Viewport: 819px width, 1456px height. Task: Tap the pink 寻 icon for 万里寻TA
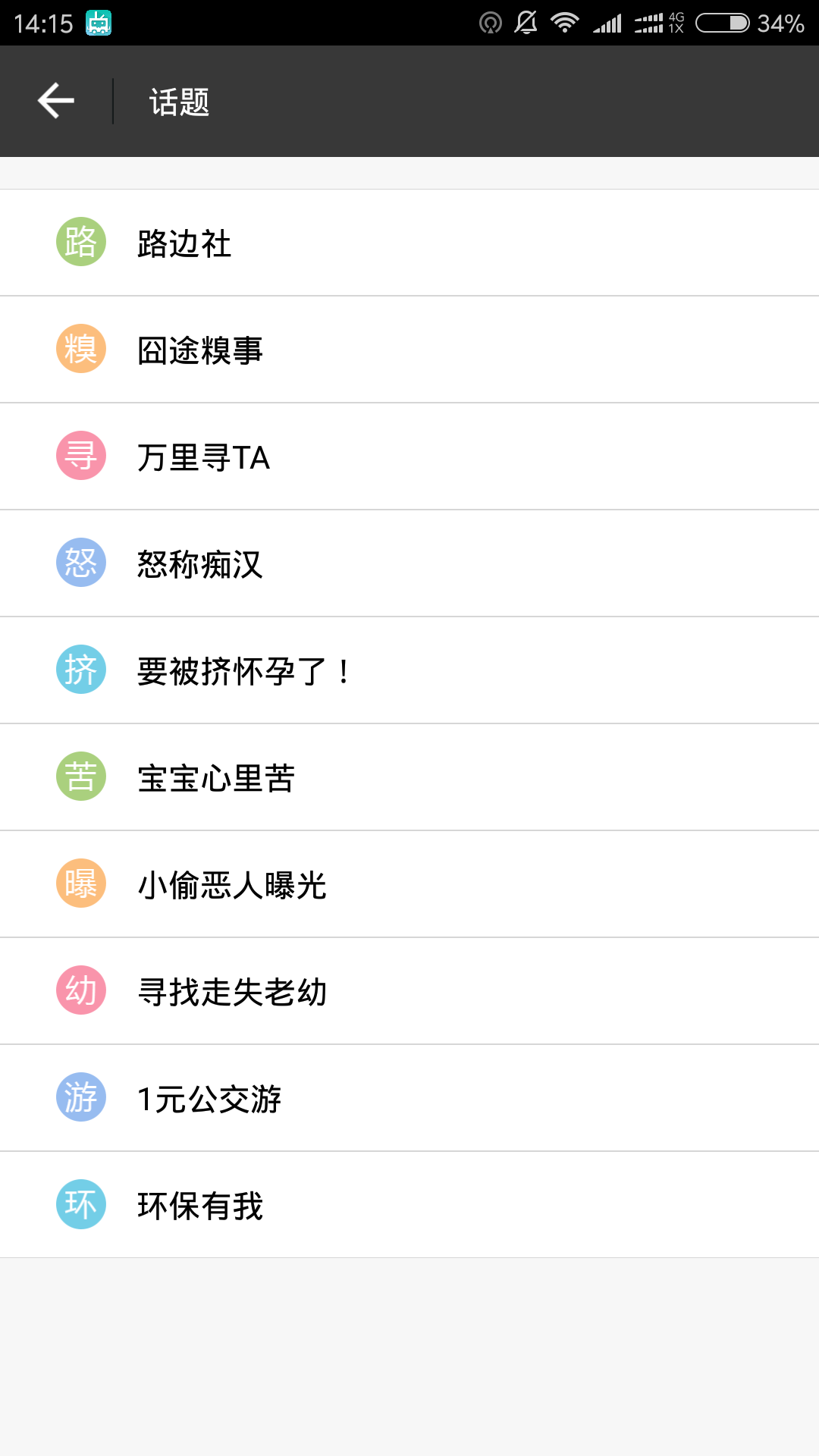click(x=80, y=457)
